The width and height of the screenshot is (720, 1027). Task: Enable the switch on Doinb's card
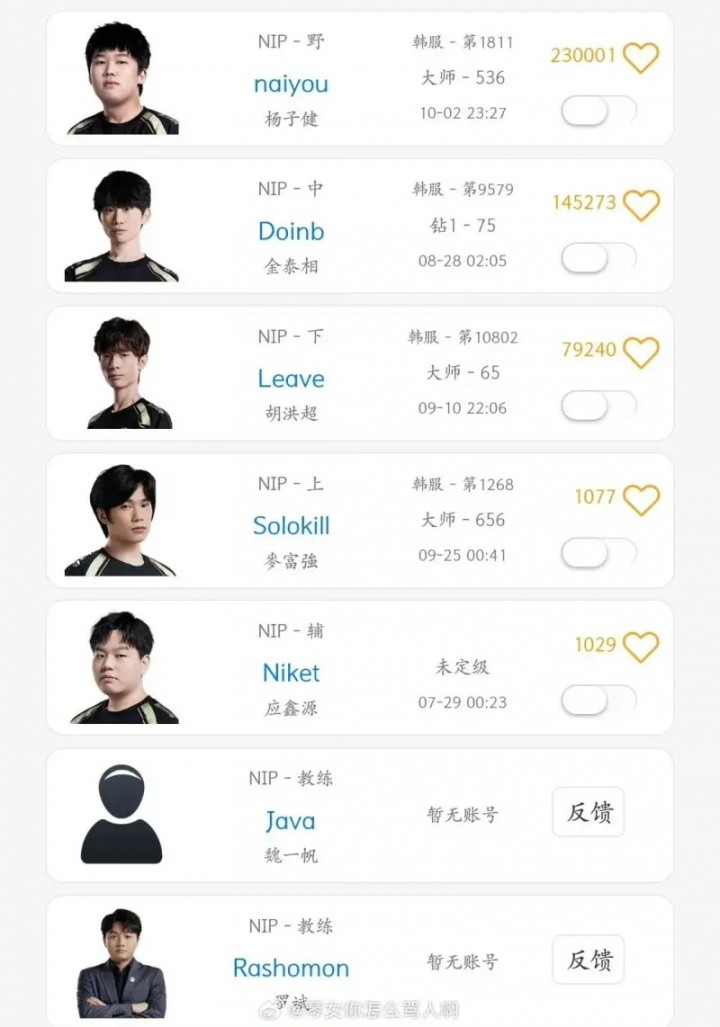click(598, 258)
